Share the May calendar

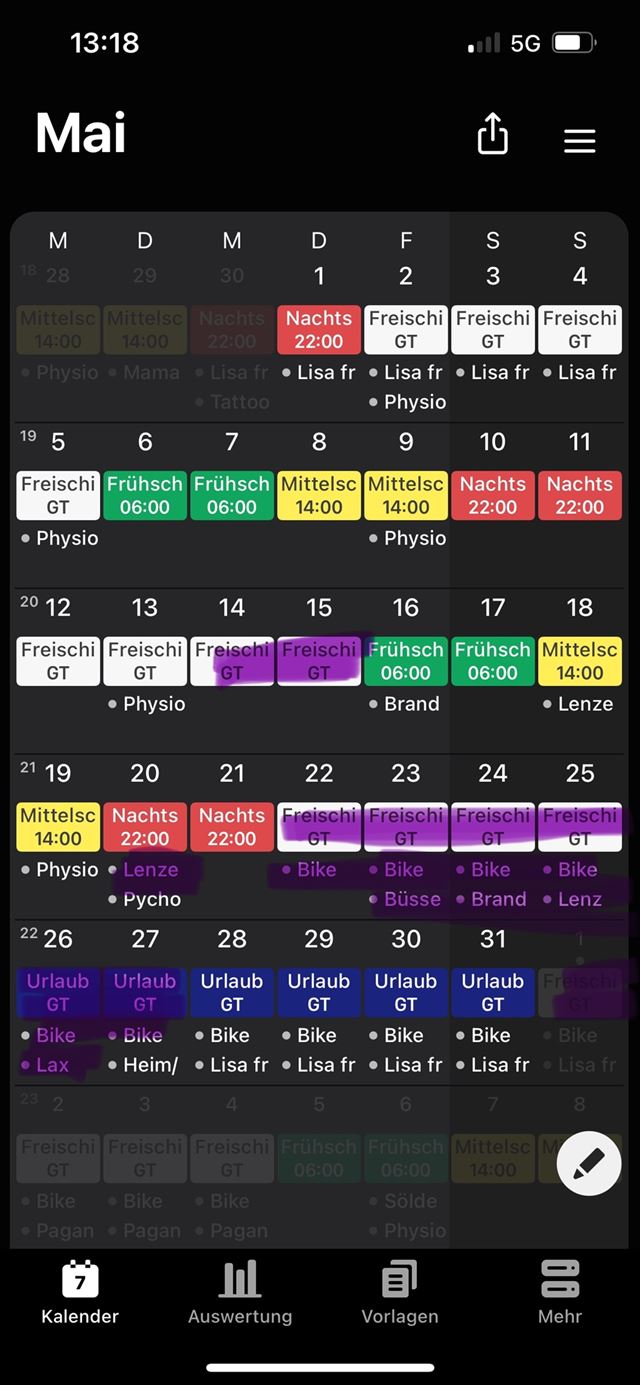pos(493,133)
